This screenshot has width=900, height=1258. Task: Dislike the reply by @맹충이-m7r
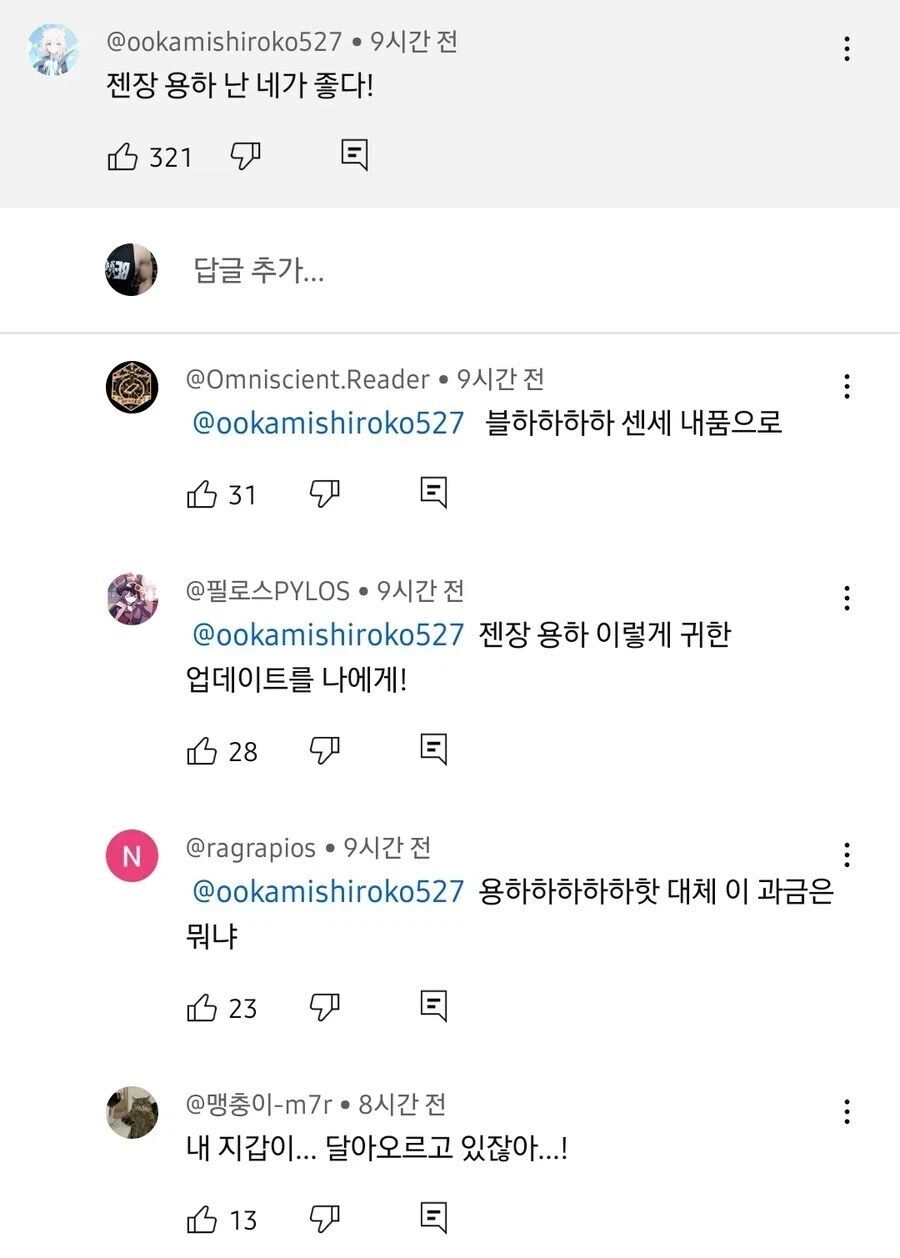pos(323,1220)
